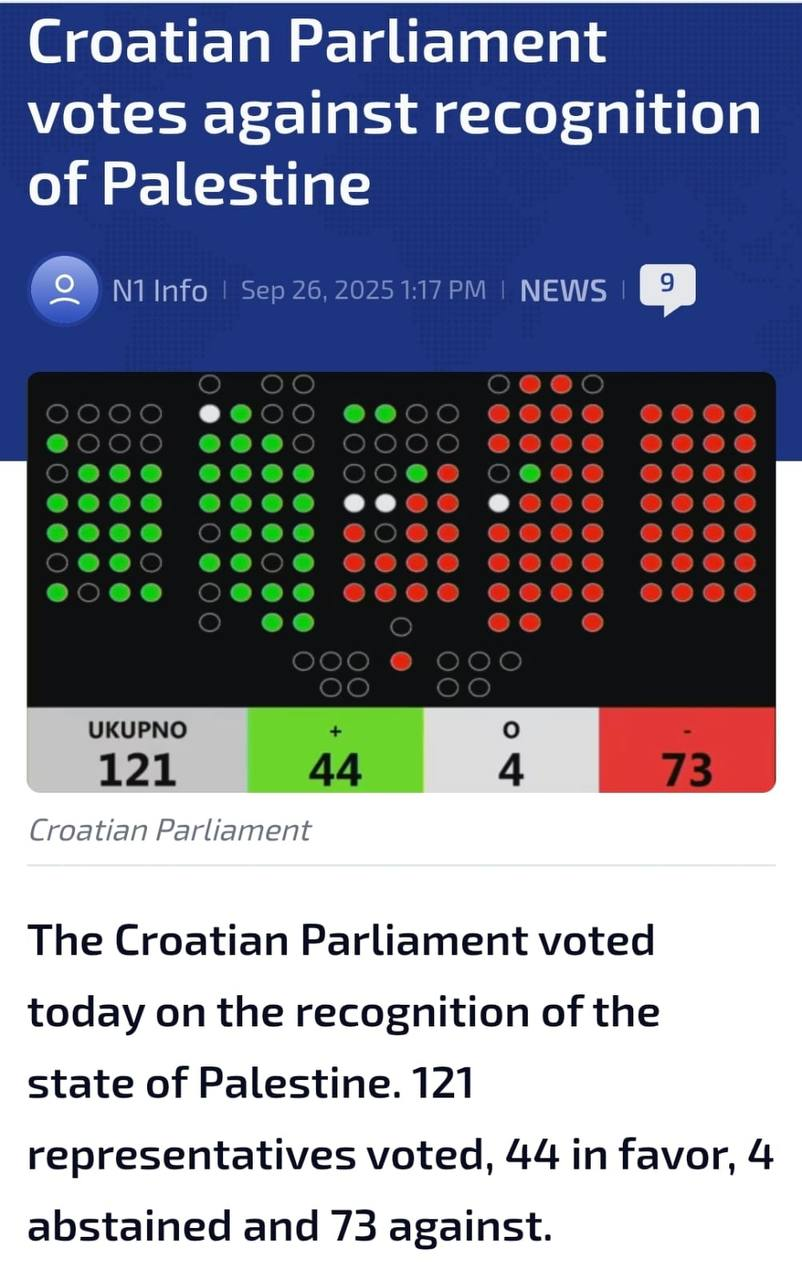Viewport: 802px width, 1280px height.
Task: Open the N1 Info author profile
Action: pyautogui.click(x=159, y=291)
